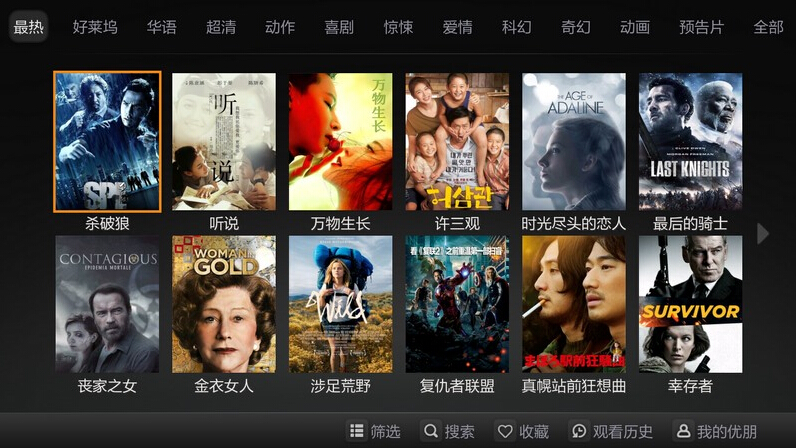Screen dimensions: 796x448
Task: Play the film 万物生长
Action: click(x=341, y=141)
